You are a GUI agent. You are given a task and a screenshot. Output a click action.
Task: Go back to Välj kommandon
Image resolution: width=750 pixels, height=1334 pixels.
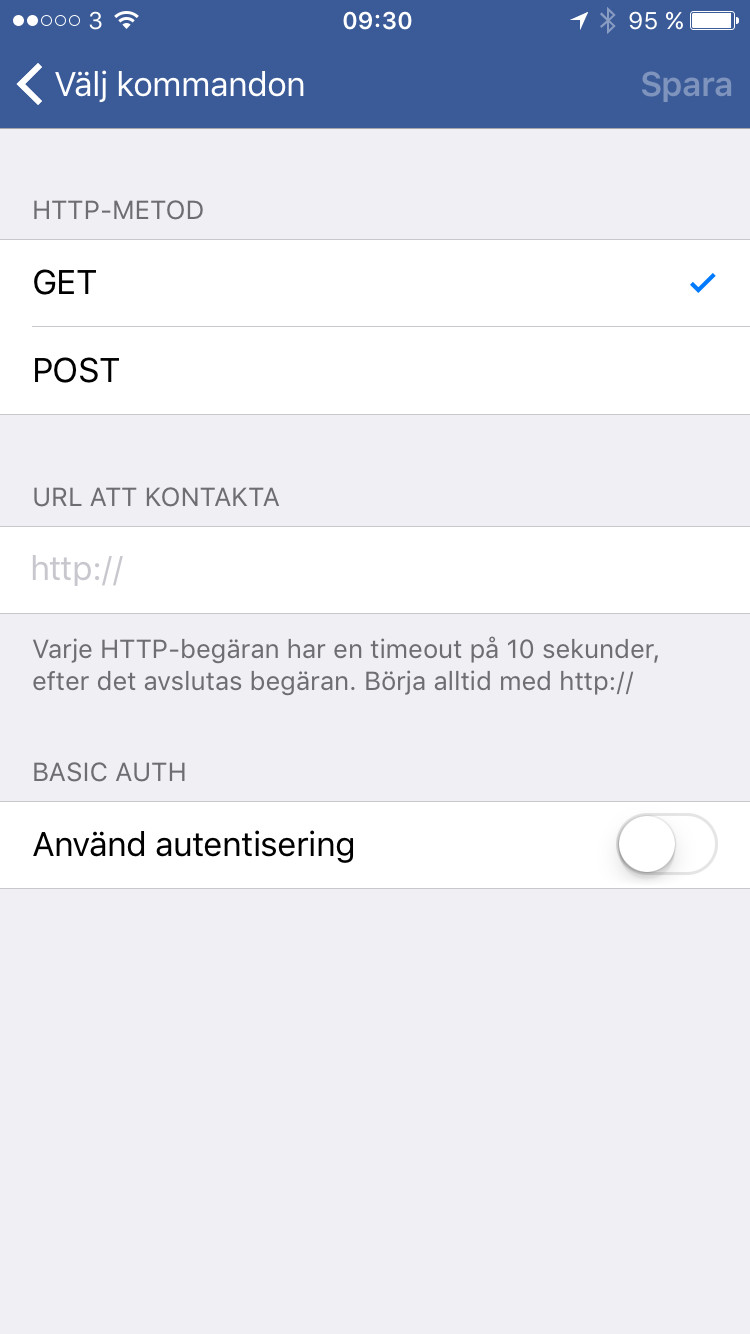(x=160, y=84)
